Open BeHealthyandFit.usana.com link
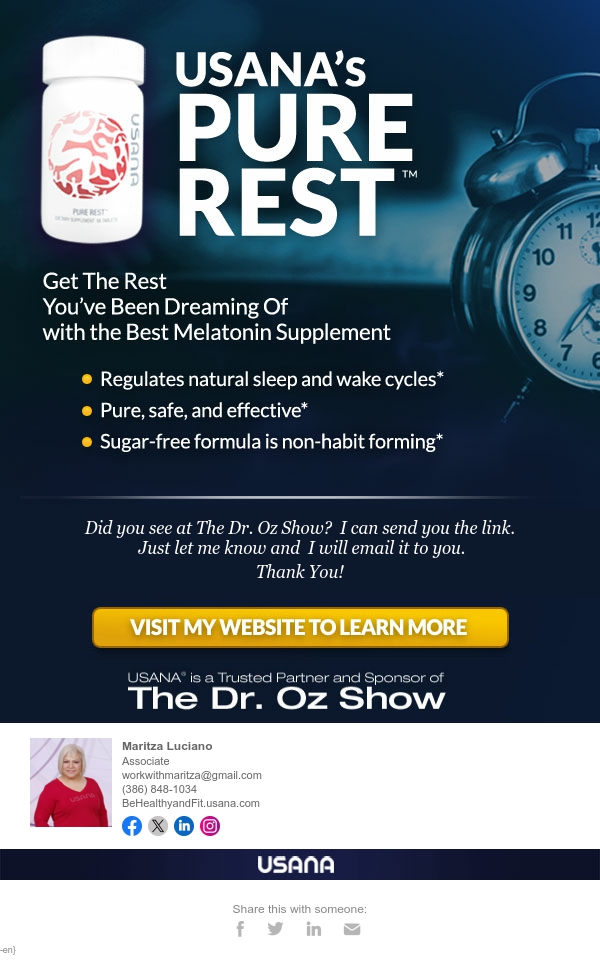This screenshot has width=600, height=960. pos(191,803)
